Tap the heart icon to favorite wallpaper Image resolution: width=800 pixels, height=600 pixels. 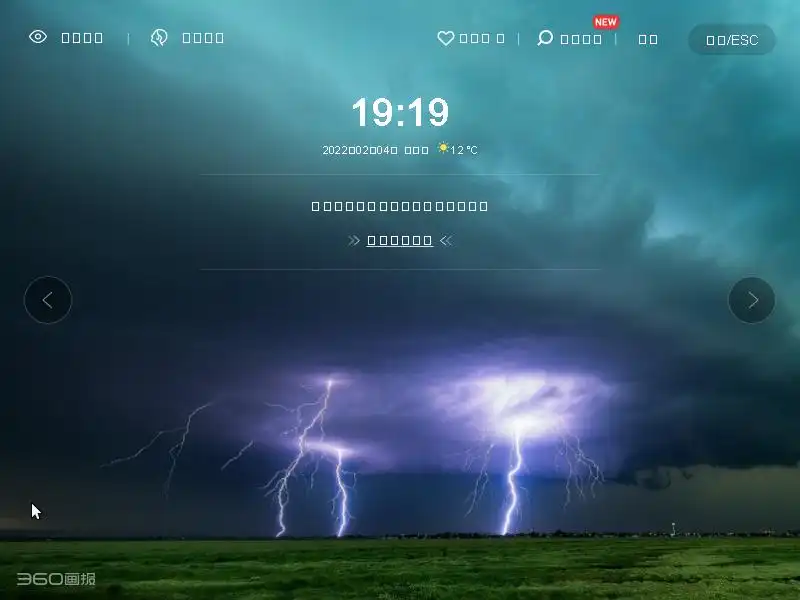coord(446,38)
